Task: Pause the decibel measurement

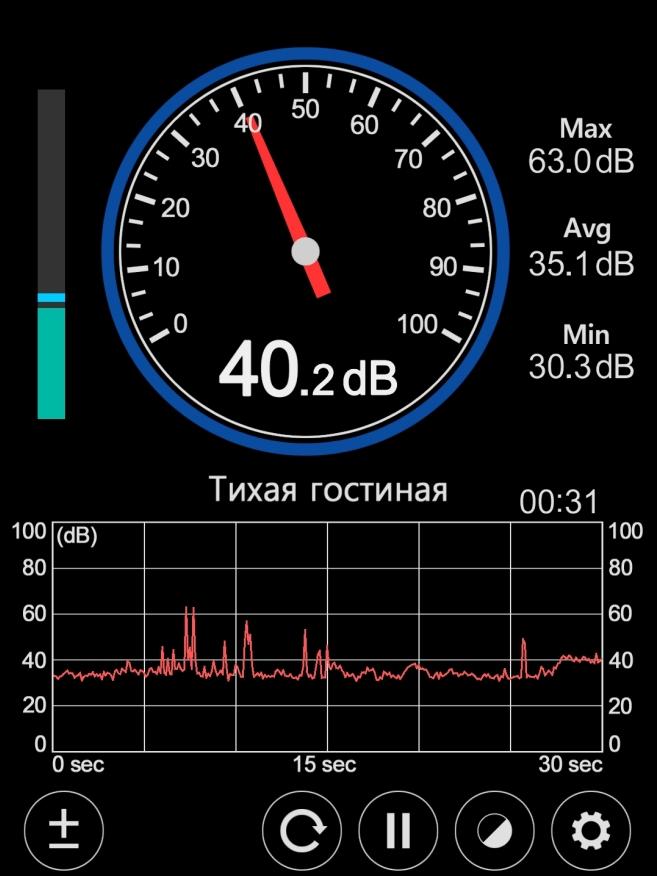Action: (x=398, y=829)
